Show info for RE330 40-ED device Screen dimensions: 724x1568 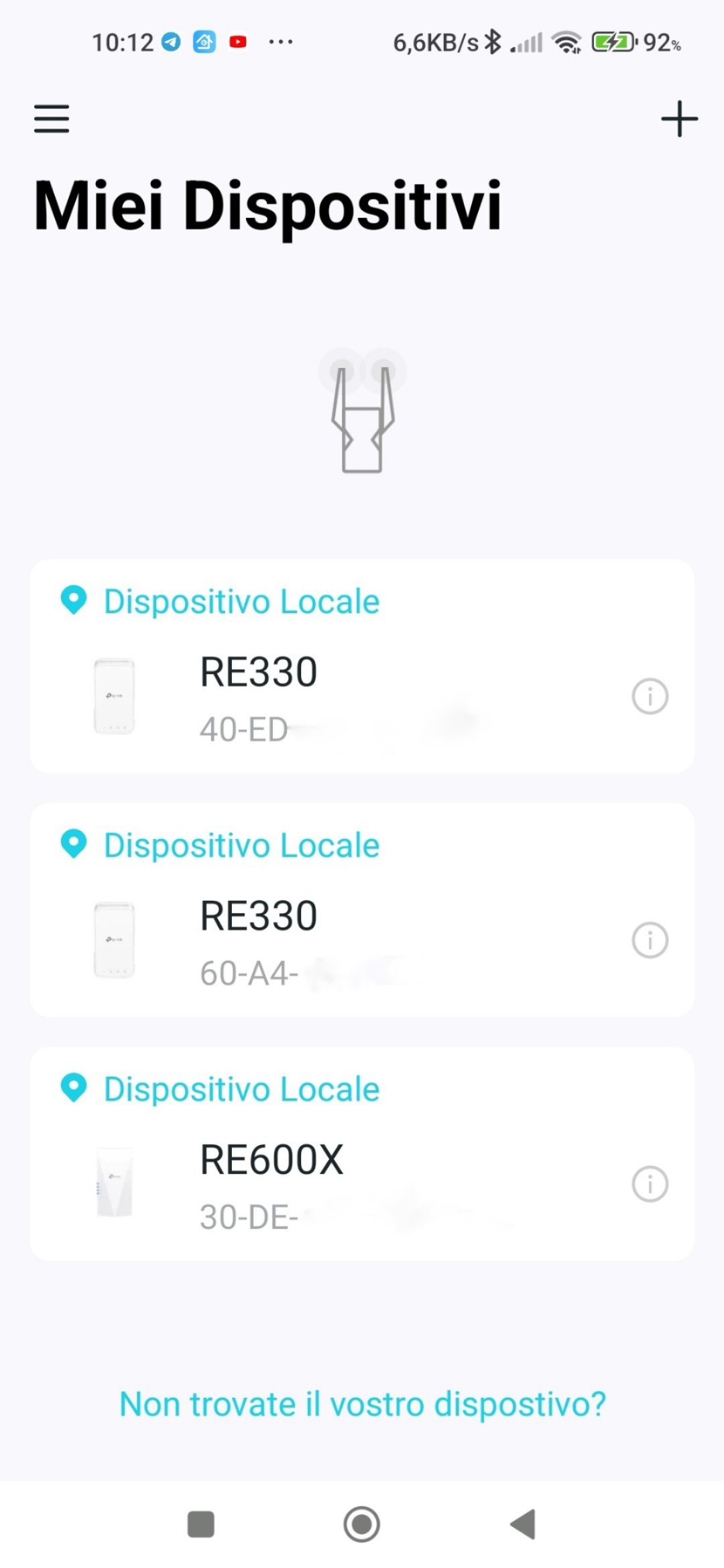tap(650, 696)
